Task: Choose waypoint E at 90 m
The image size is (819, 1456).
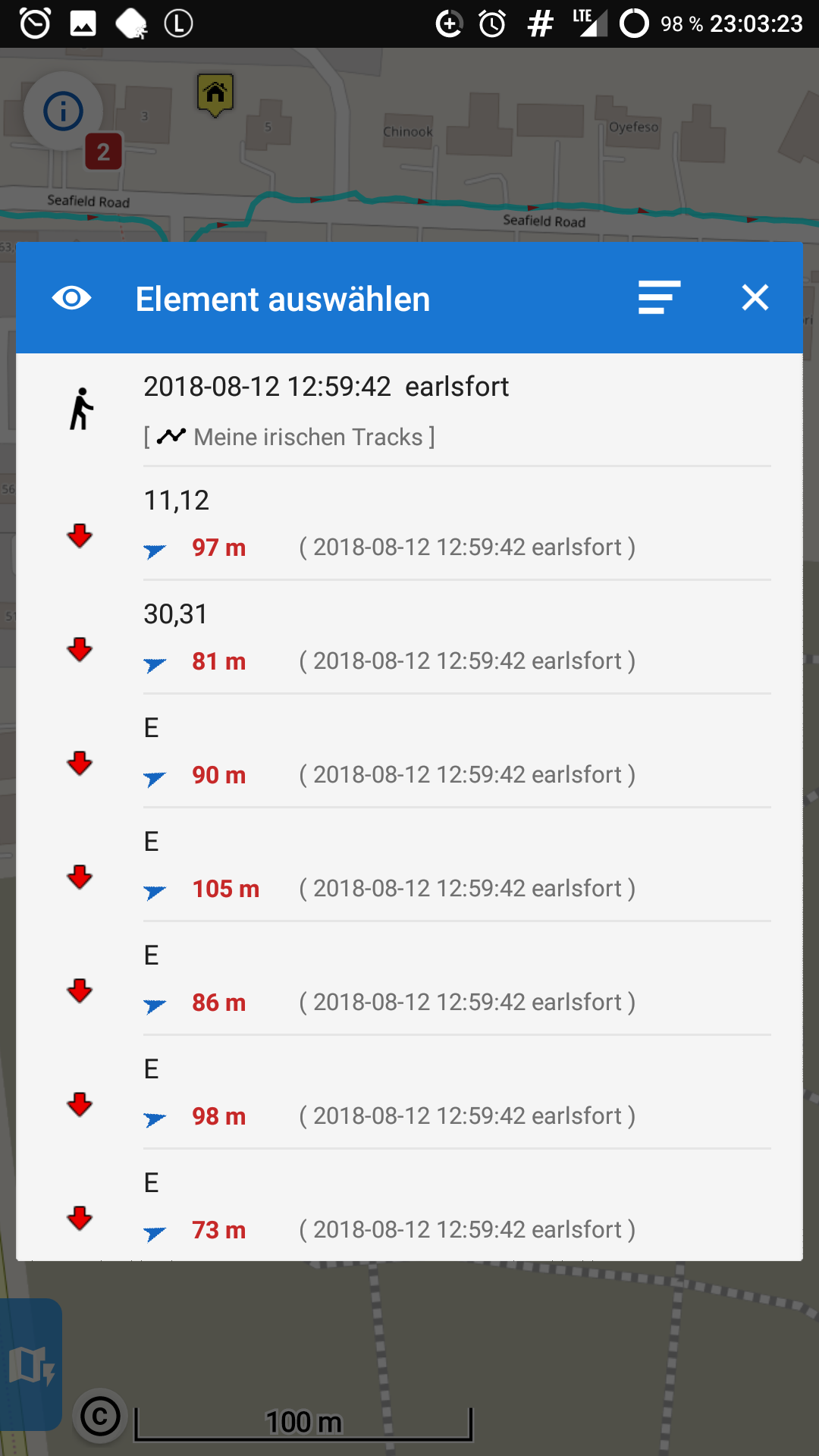Action: point(409,752)
